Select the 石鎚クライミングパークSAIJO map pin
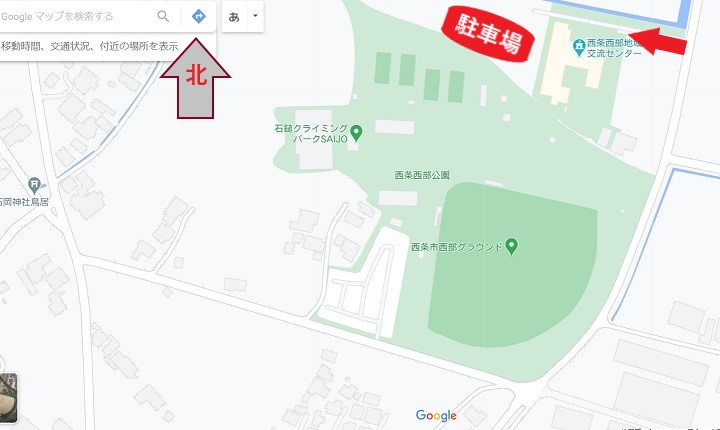Image resolution: width=720 pixels, height=430 pixels. pos(355,131)
